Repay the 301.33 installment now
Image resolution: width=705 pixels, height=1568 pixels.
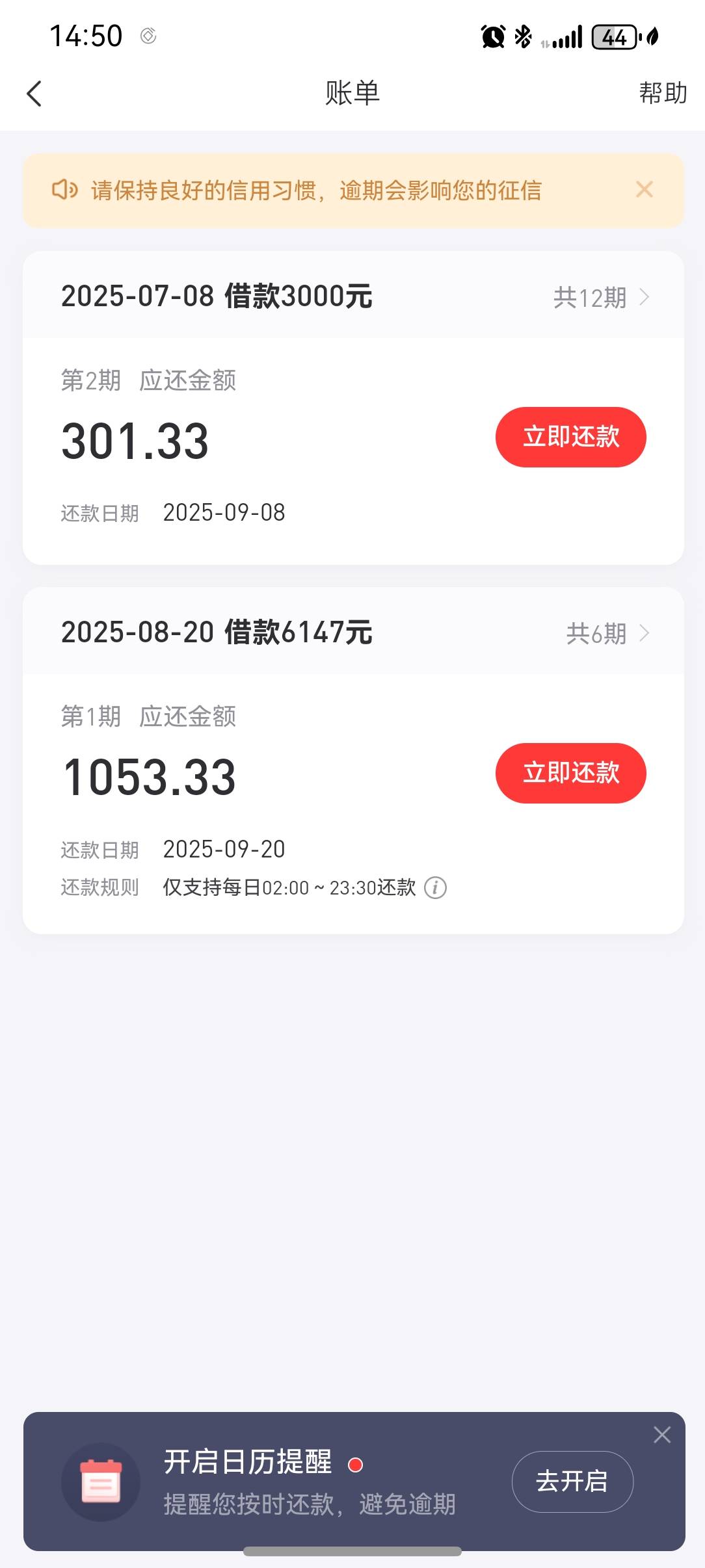coord(571,437)
